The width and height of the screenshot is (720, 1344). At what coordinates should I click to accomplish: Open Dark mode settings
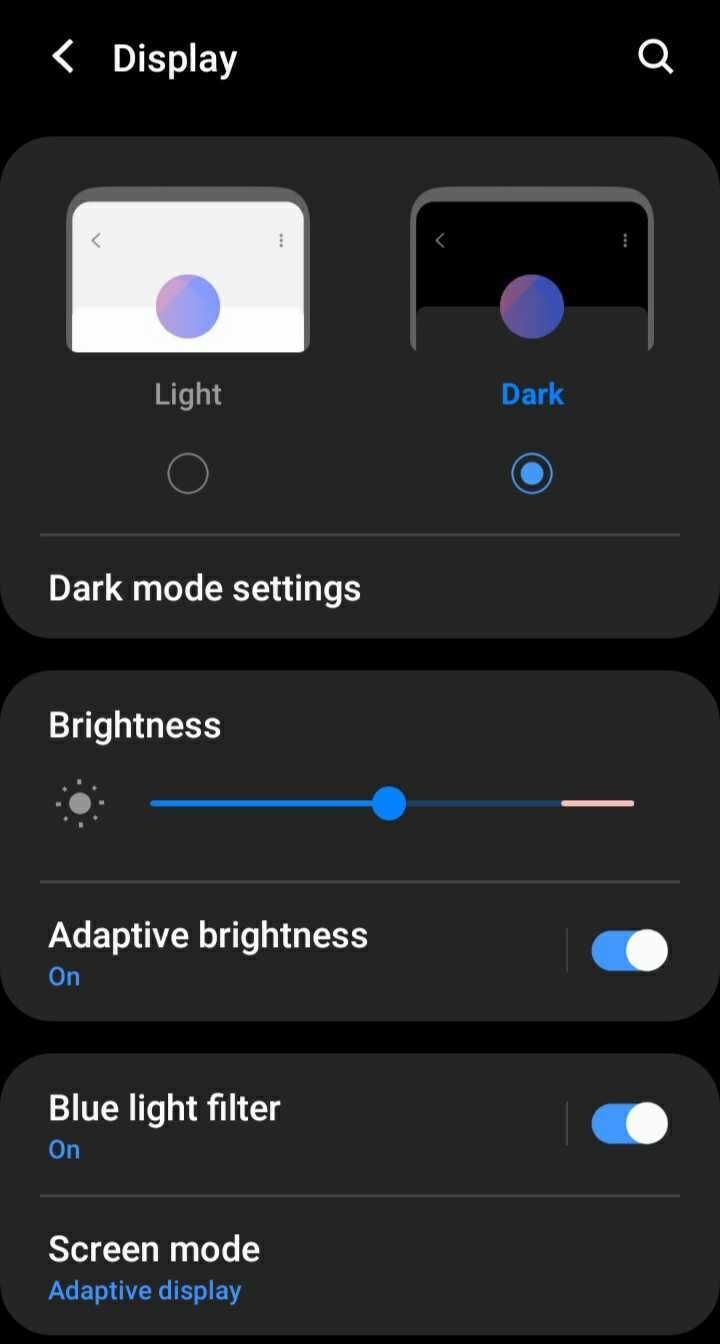pos(204,587)
